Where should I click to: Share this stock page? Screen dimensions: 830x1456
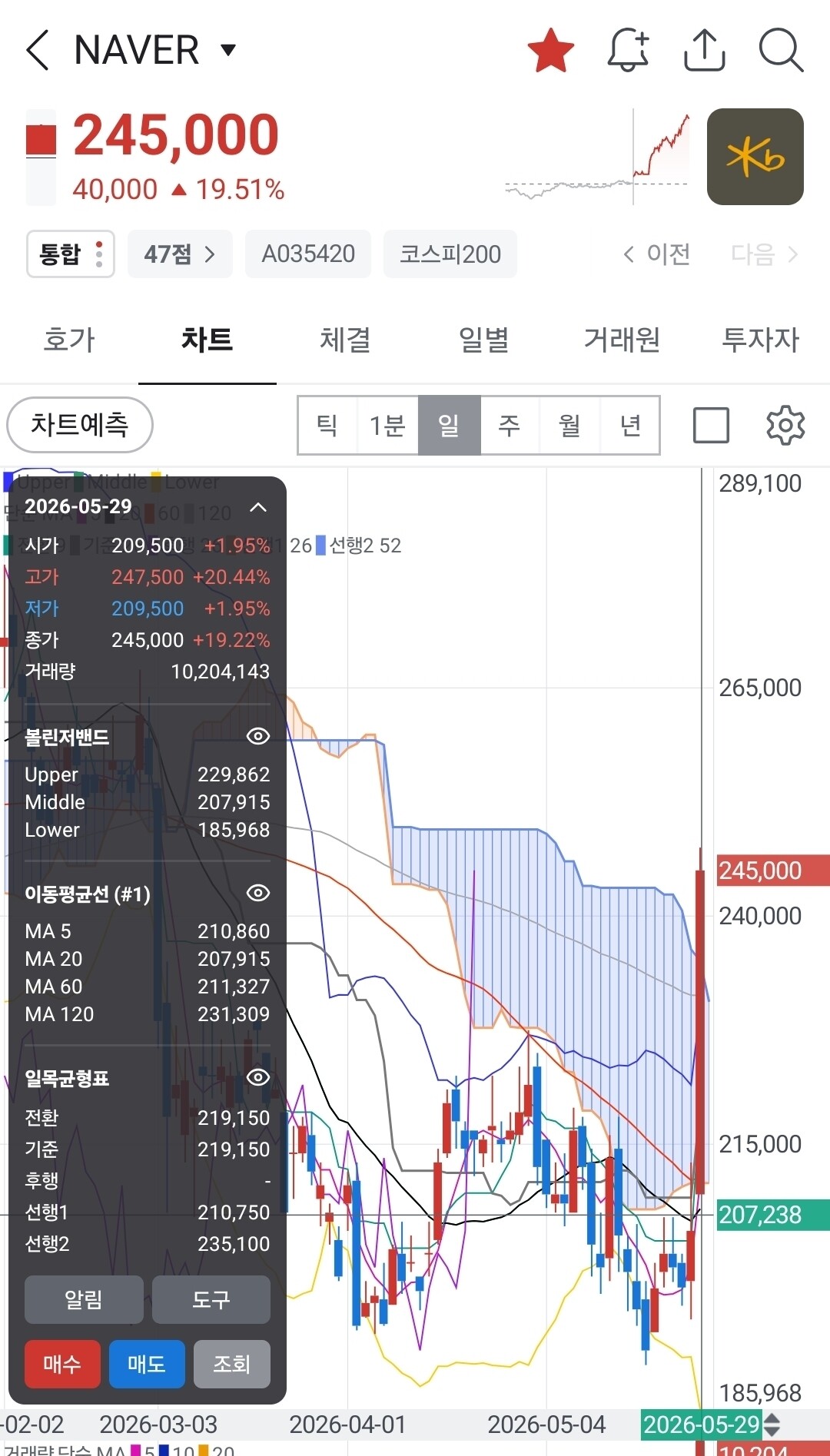(705, 51)
